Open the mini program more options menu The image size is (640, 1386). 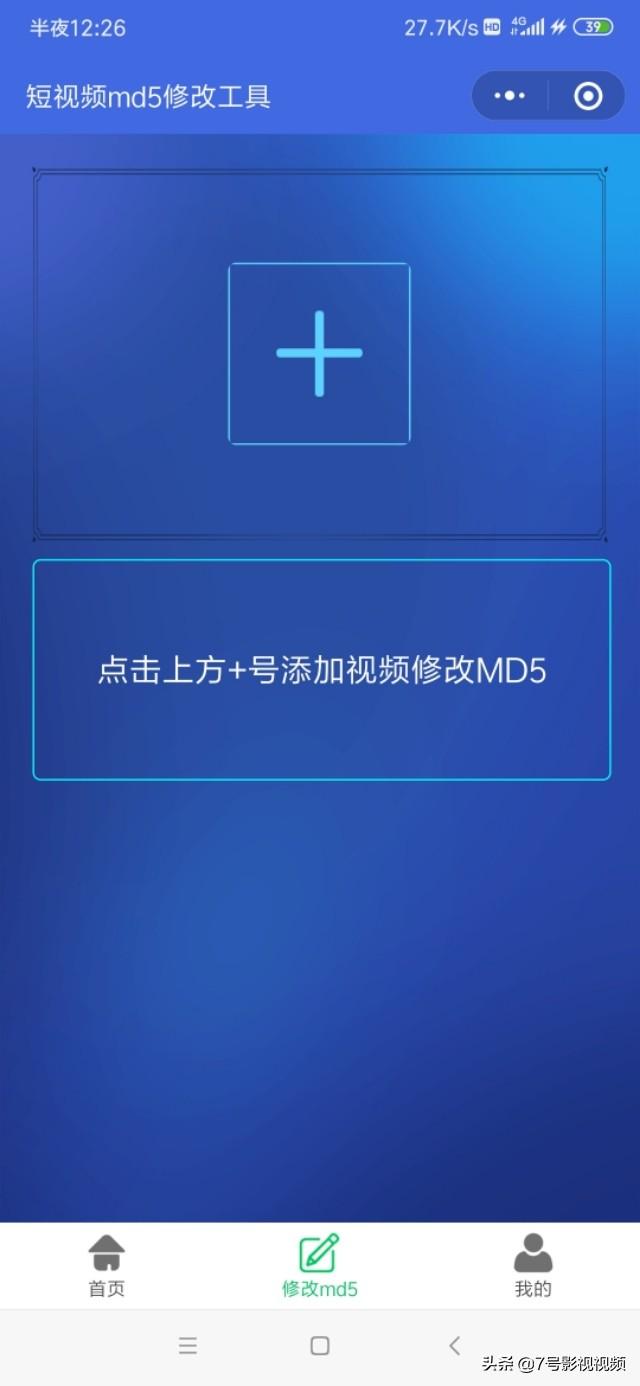coord(509,96)
